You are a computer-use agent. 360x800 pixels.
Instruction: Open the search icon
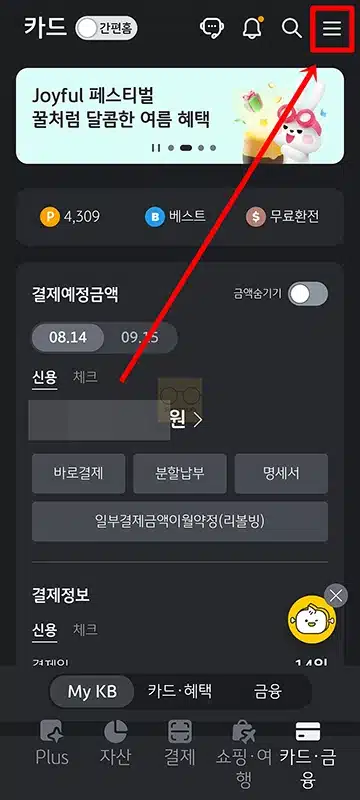[x=292, y=28]
